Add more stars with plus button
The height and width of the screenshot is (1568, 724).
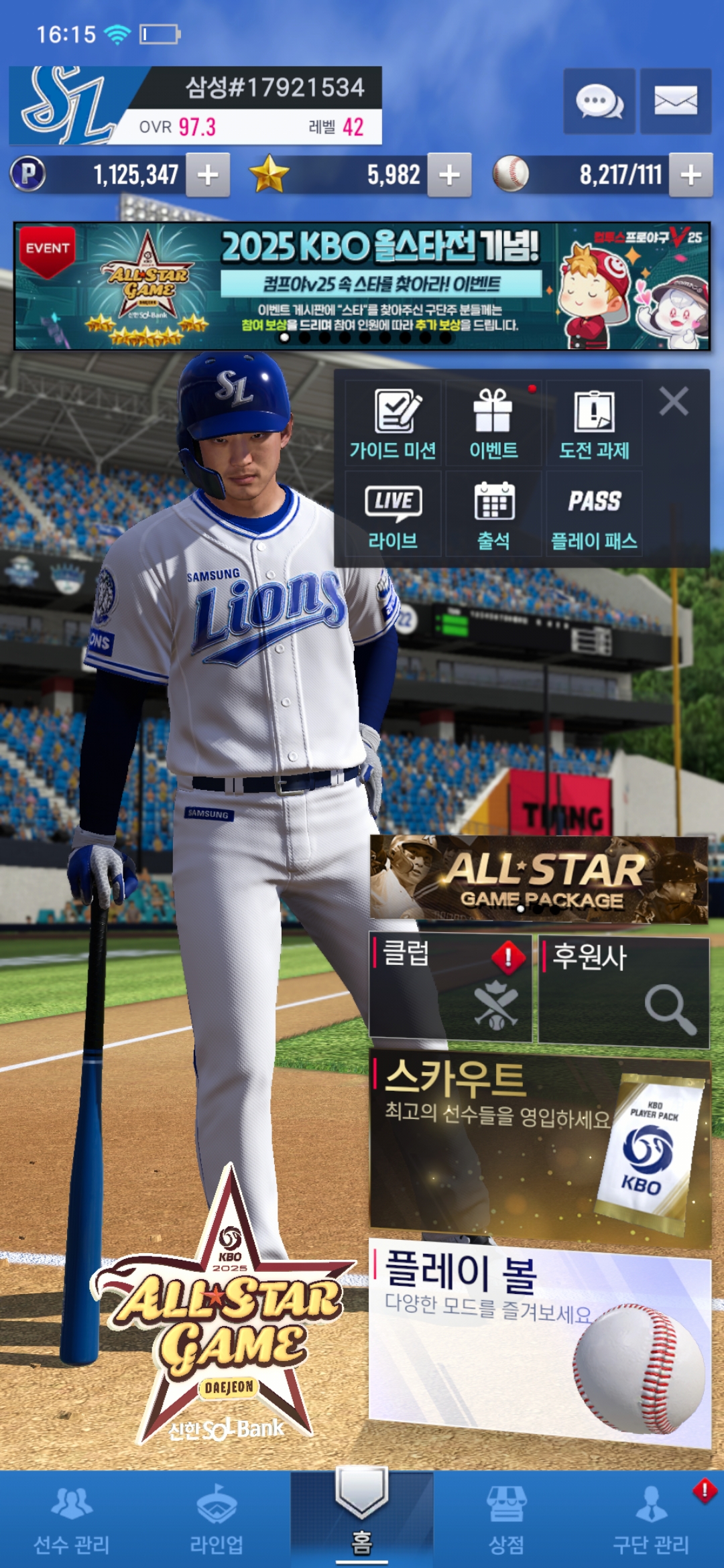pos(449,175)
